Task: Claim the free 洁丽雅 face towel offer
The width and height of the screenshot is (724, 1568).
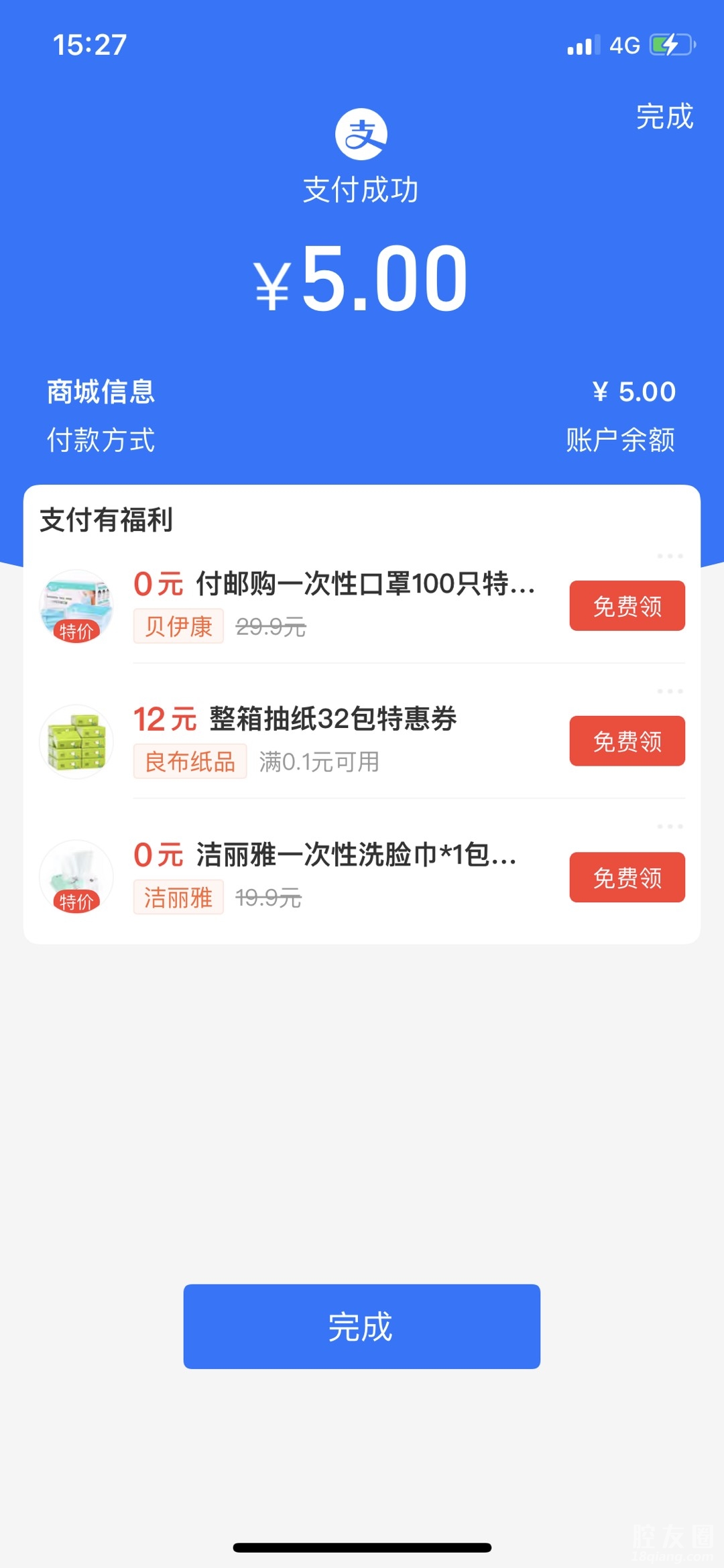Action: coord(627,878)
